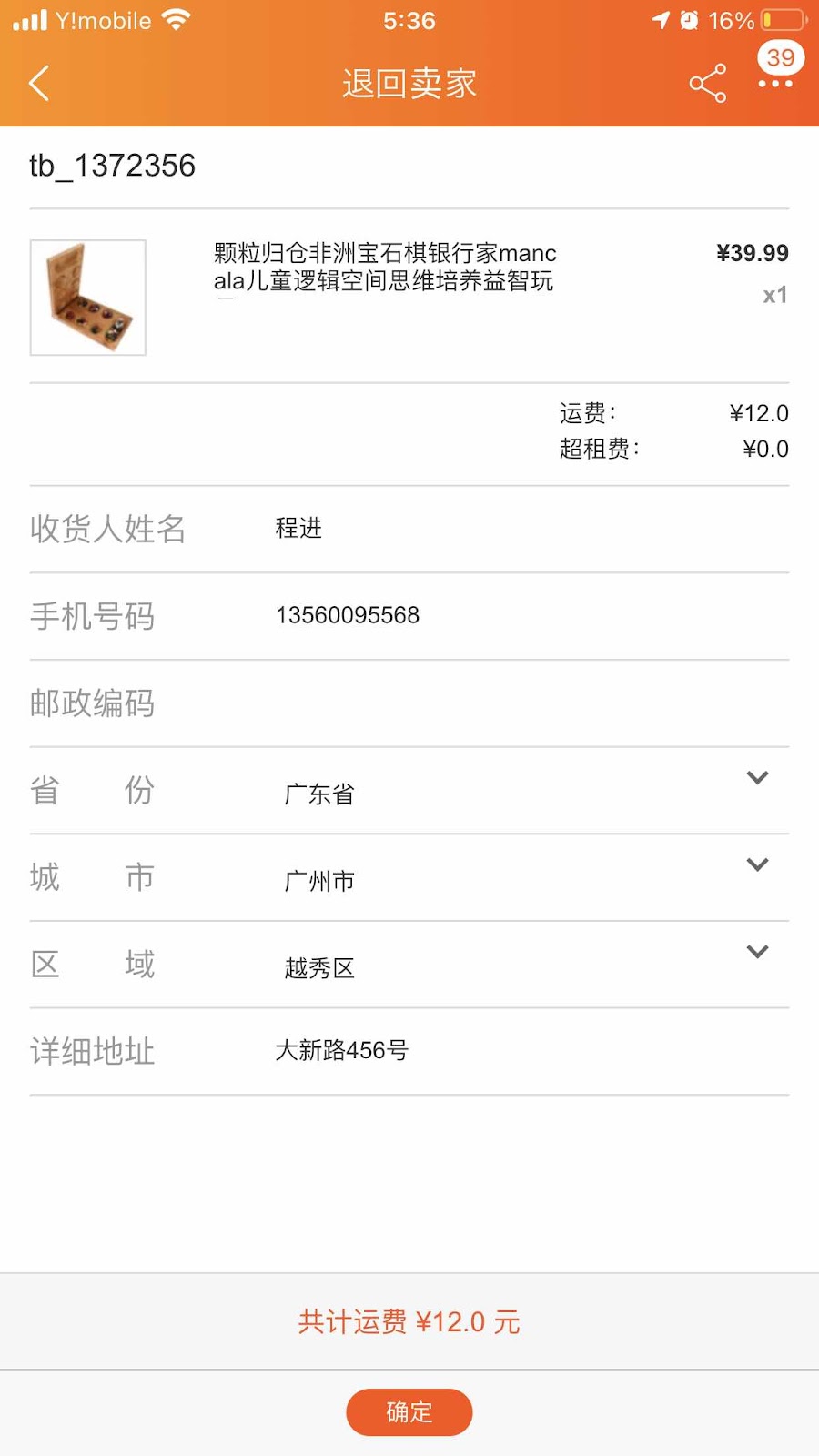Confirm with the 确定 button
Screen dimensions: 819x1456
click(409, 1411)
